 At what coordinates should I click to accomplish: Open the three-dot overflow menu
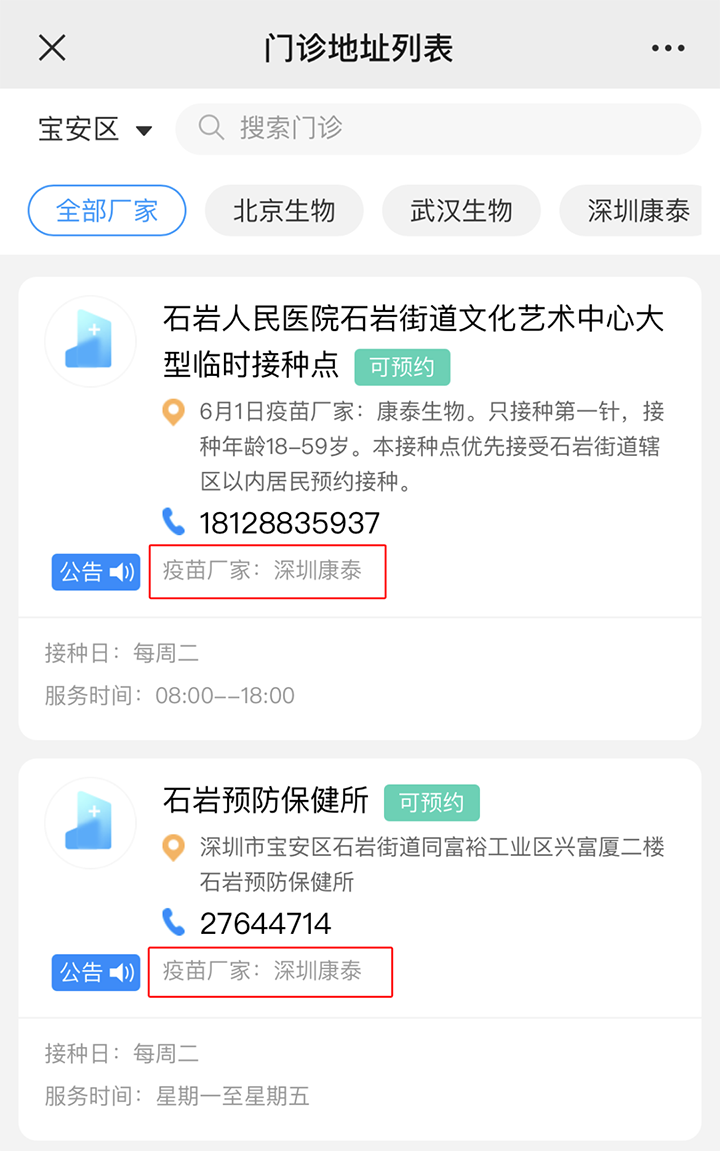[x=667, y=47]
